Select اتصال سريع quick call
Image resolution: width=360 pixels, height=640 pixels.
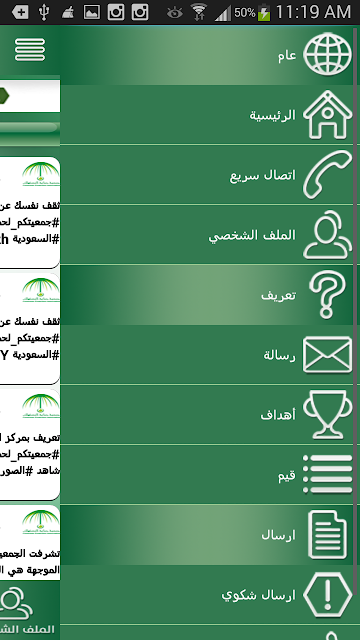[207, 175]
